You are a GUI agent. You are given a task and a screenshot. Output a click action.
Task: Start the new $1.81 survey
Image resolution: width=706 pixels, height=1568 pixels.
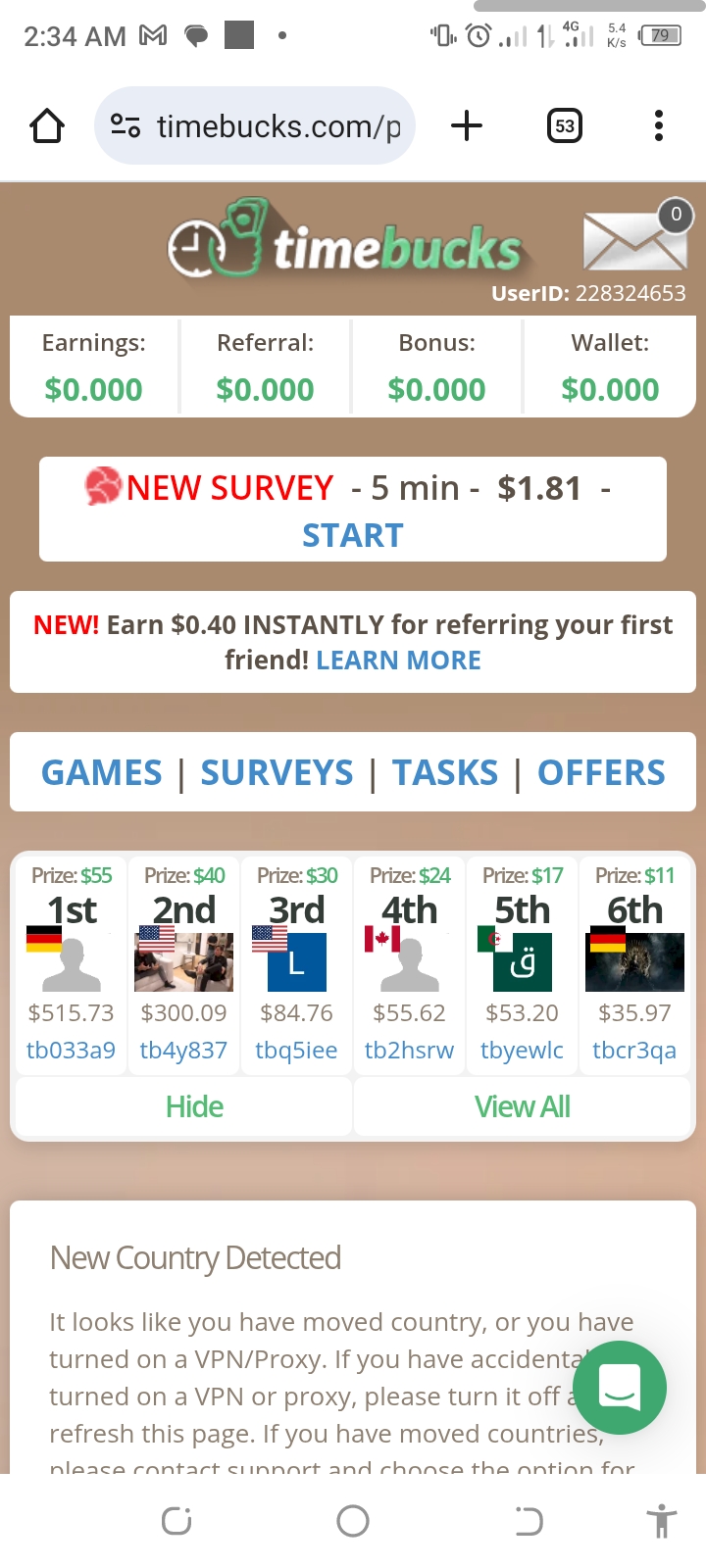353,535
